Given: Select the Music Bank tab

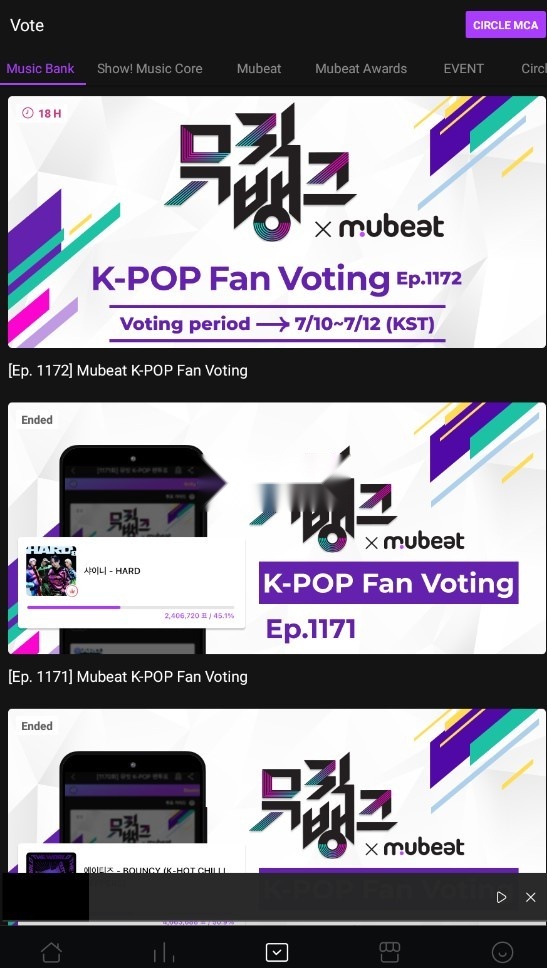Looking at the screenshot, I should click(40, 69).
